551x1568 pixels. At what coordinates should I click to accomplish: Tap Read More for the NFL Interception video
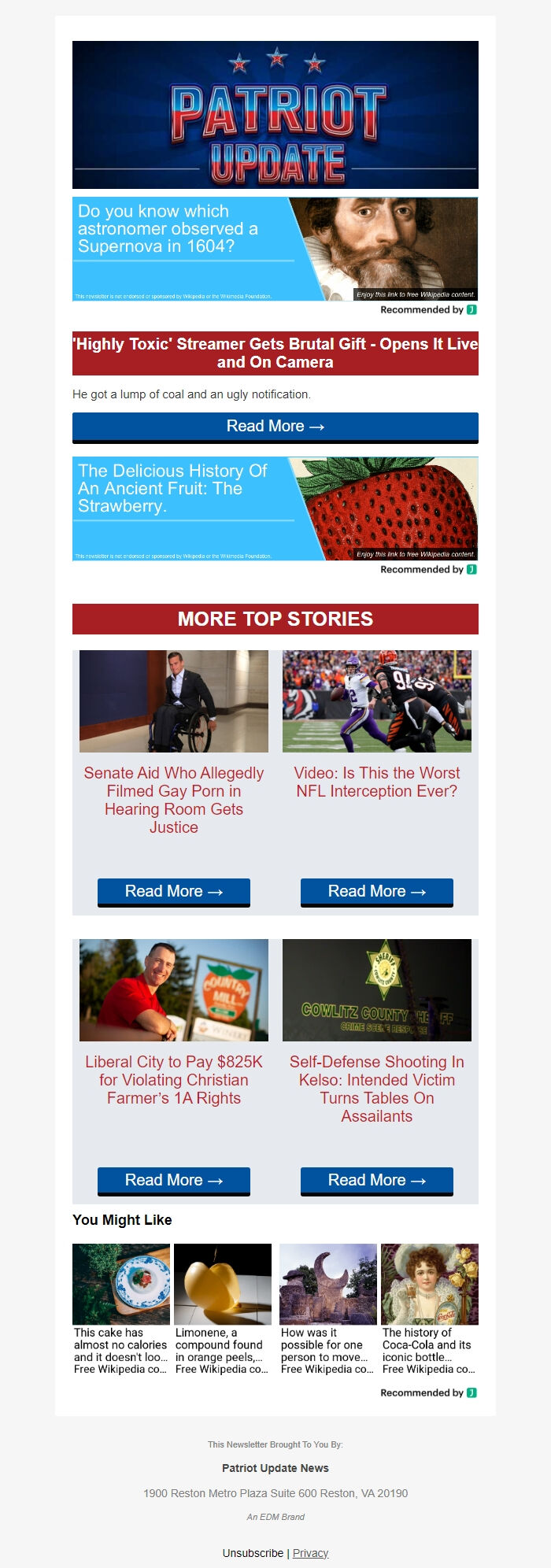pyautogui.click(x=376, y=892)
